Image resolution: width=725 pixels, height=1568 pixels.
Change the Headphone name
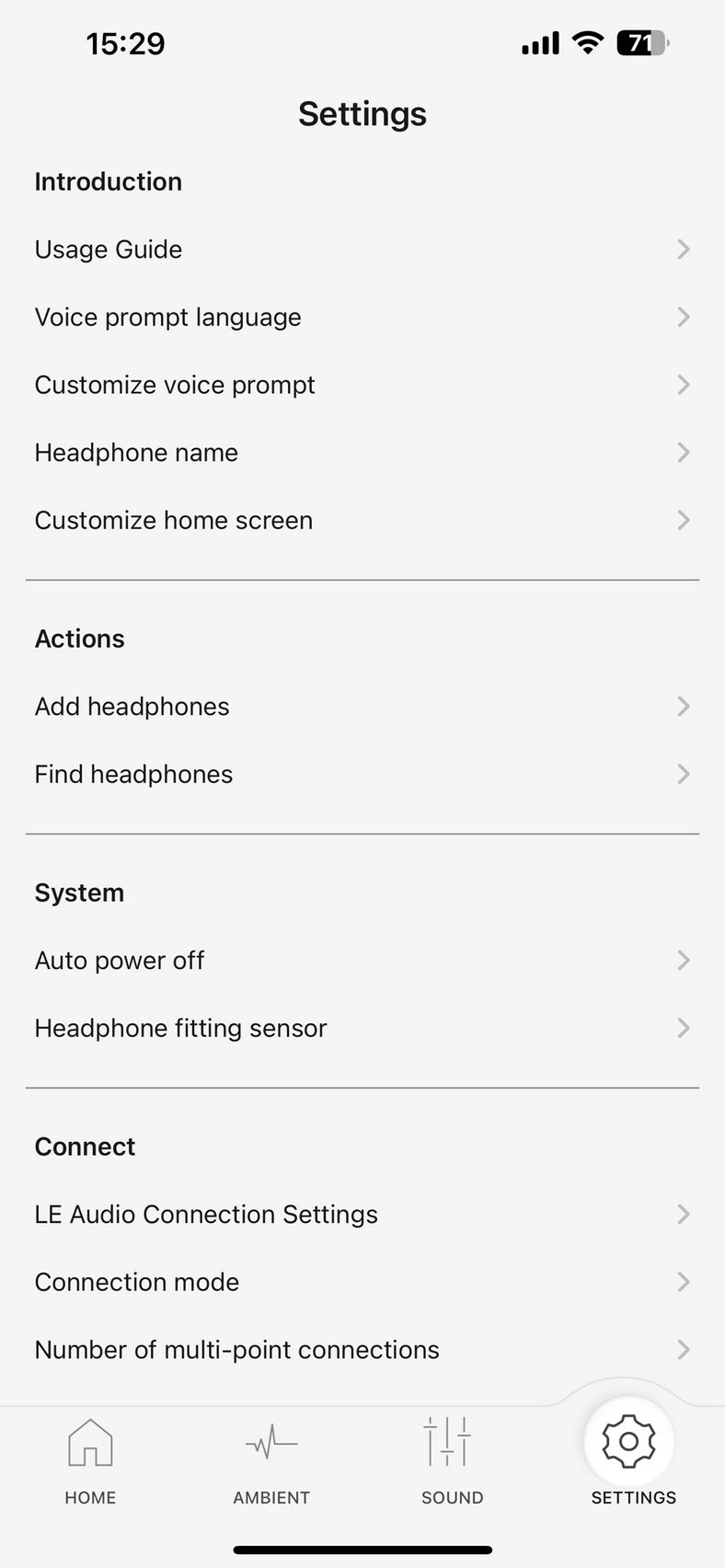click(x=362, y=453)
